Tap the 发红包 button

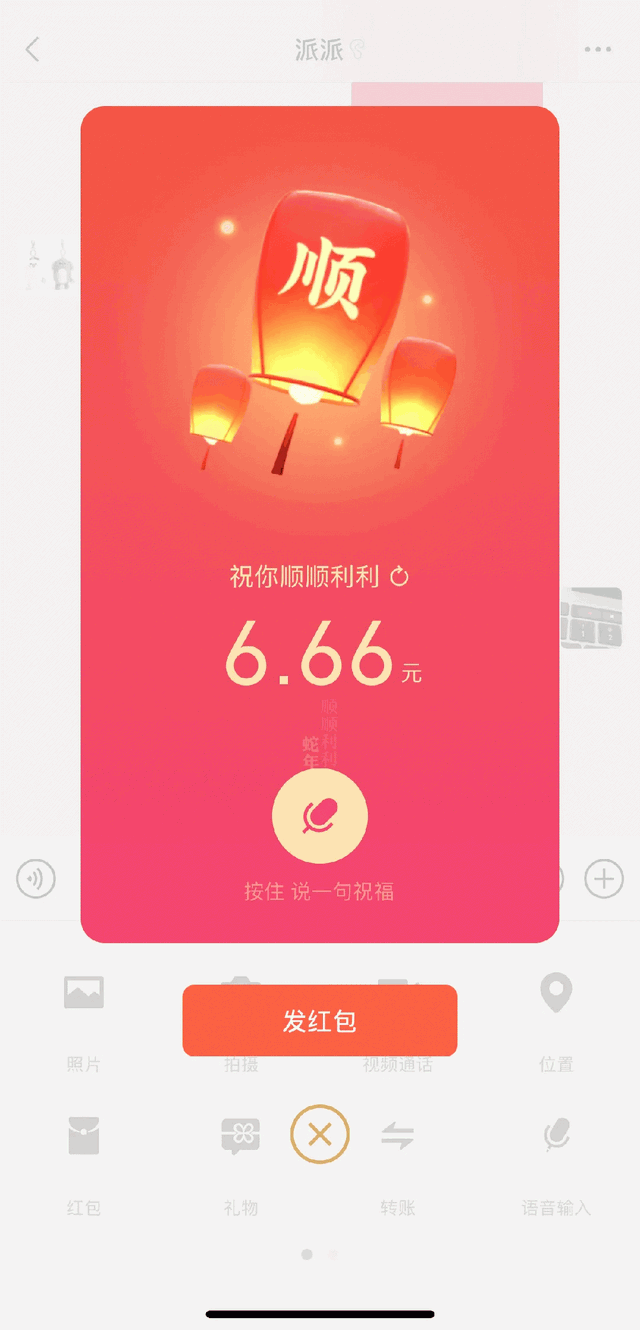click(319, 1021)
